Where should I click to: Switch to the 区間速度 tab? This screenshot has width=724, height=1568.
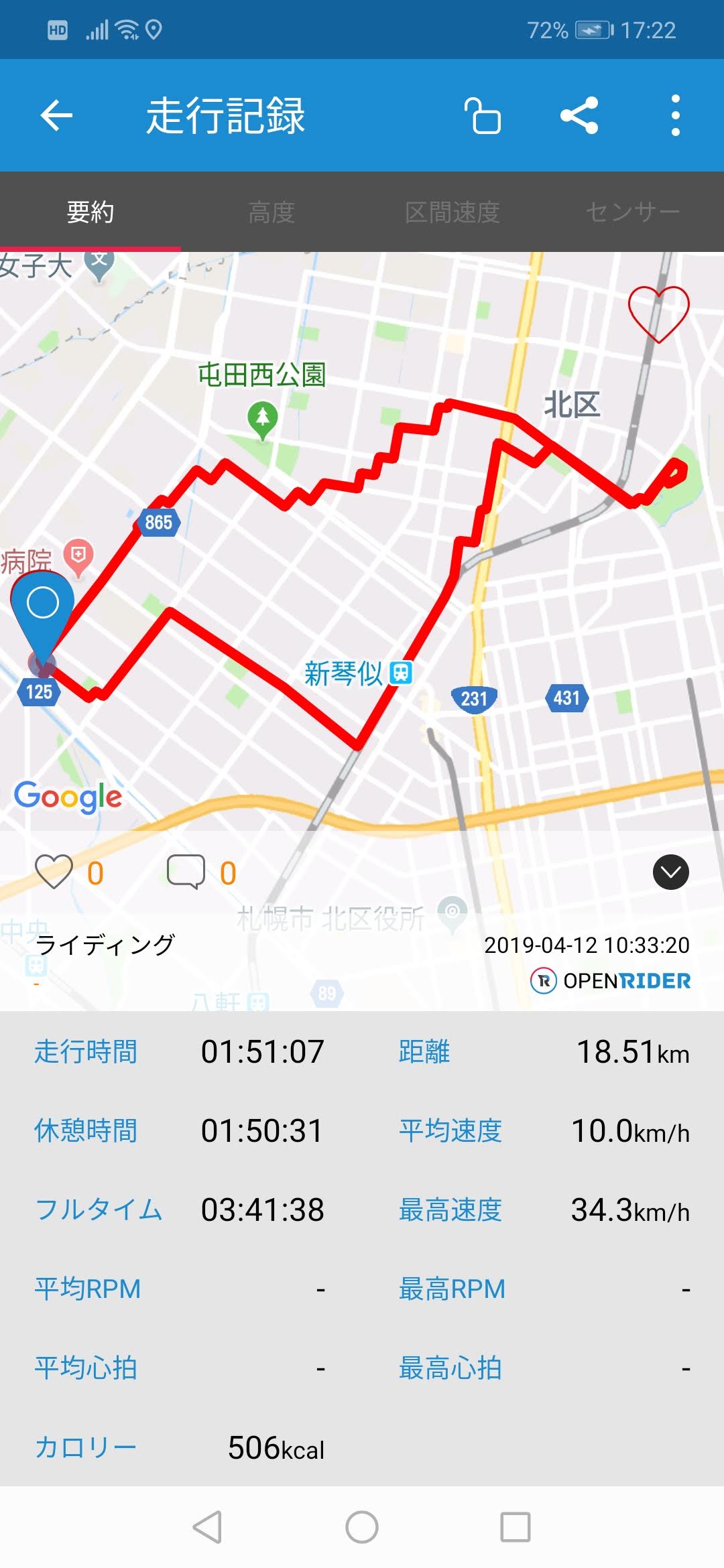click(x=452, y=212)
